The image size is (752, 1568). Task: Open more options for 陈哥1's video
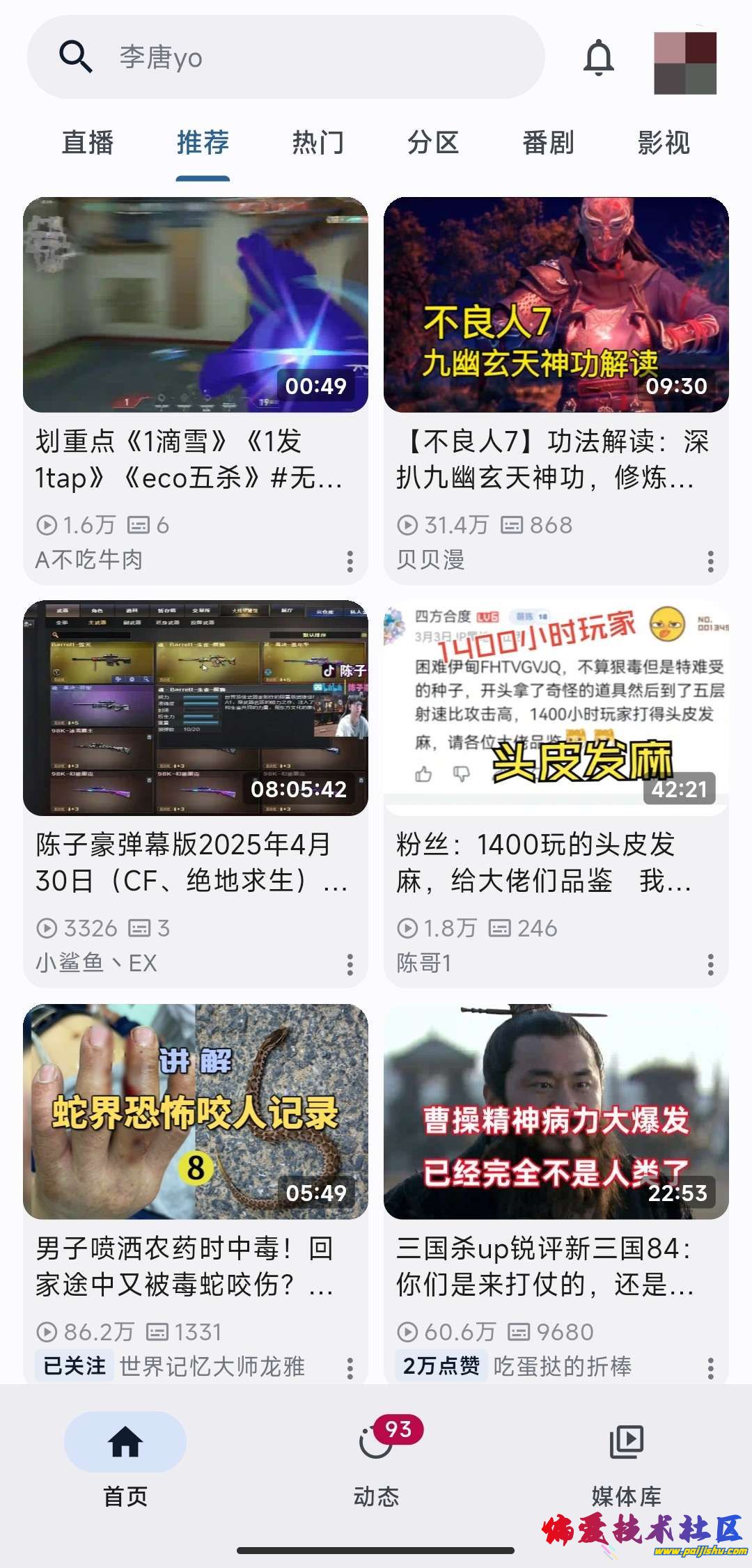pos(710,964)
